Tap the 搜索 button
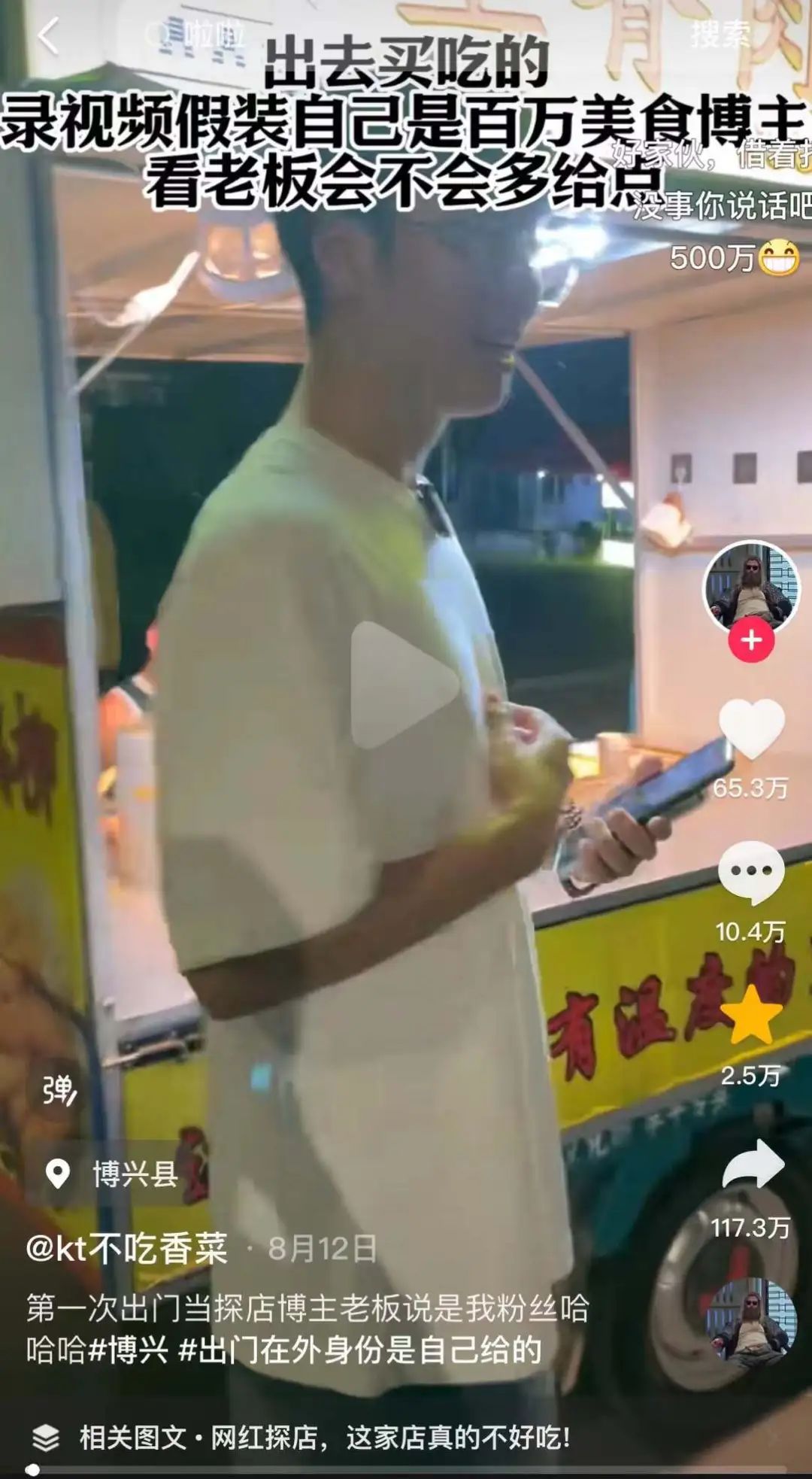812x1479 pixels. 720,34
